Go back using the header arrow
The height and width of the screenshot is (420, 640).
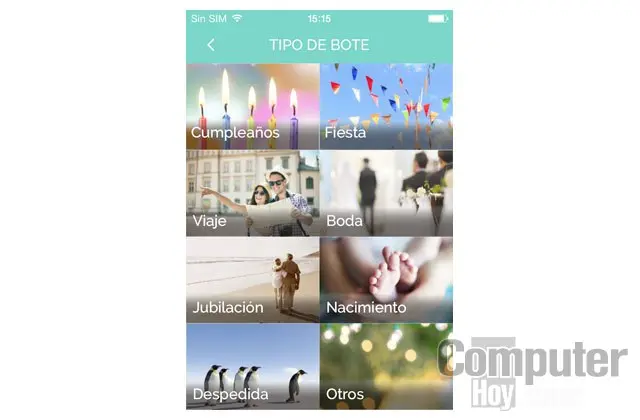click(211, 45)
